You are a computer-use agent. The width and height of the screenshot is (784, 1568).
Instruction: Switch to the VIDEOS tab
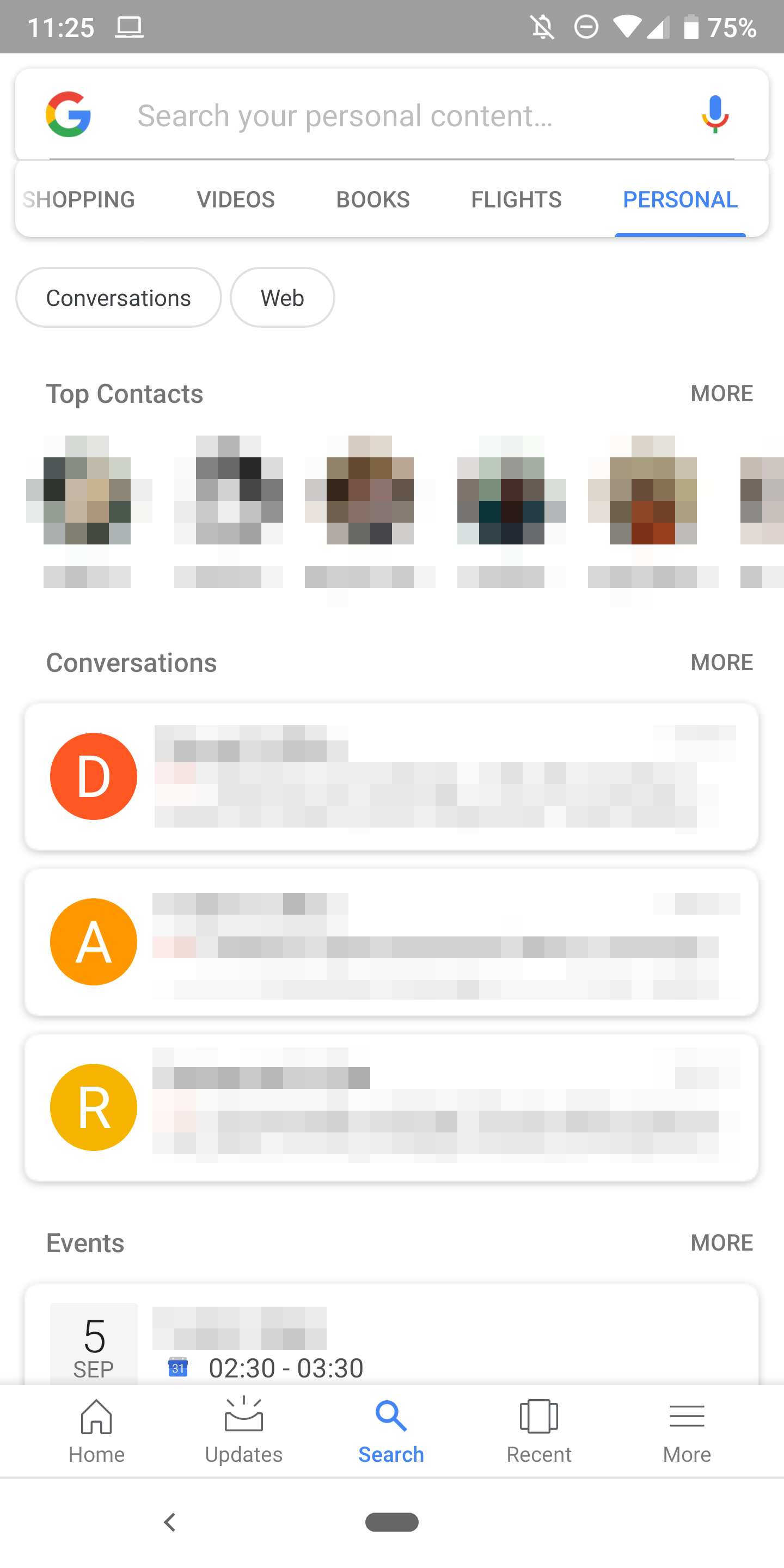(x=235, y=199)
